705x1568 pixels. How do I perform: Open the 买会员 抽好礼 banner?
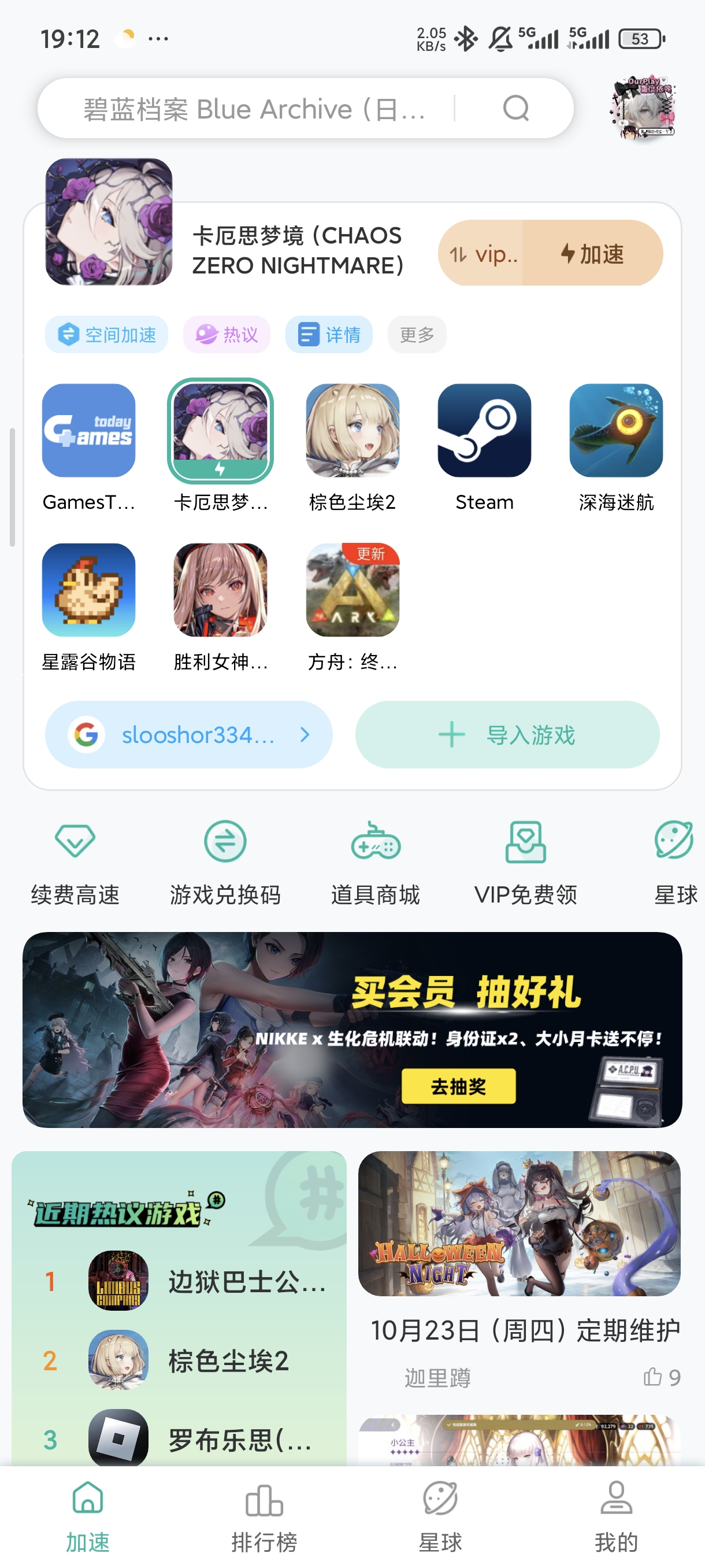[352, 1029]
